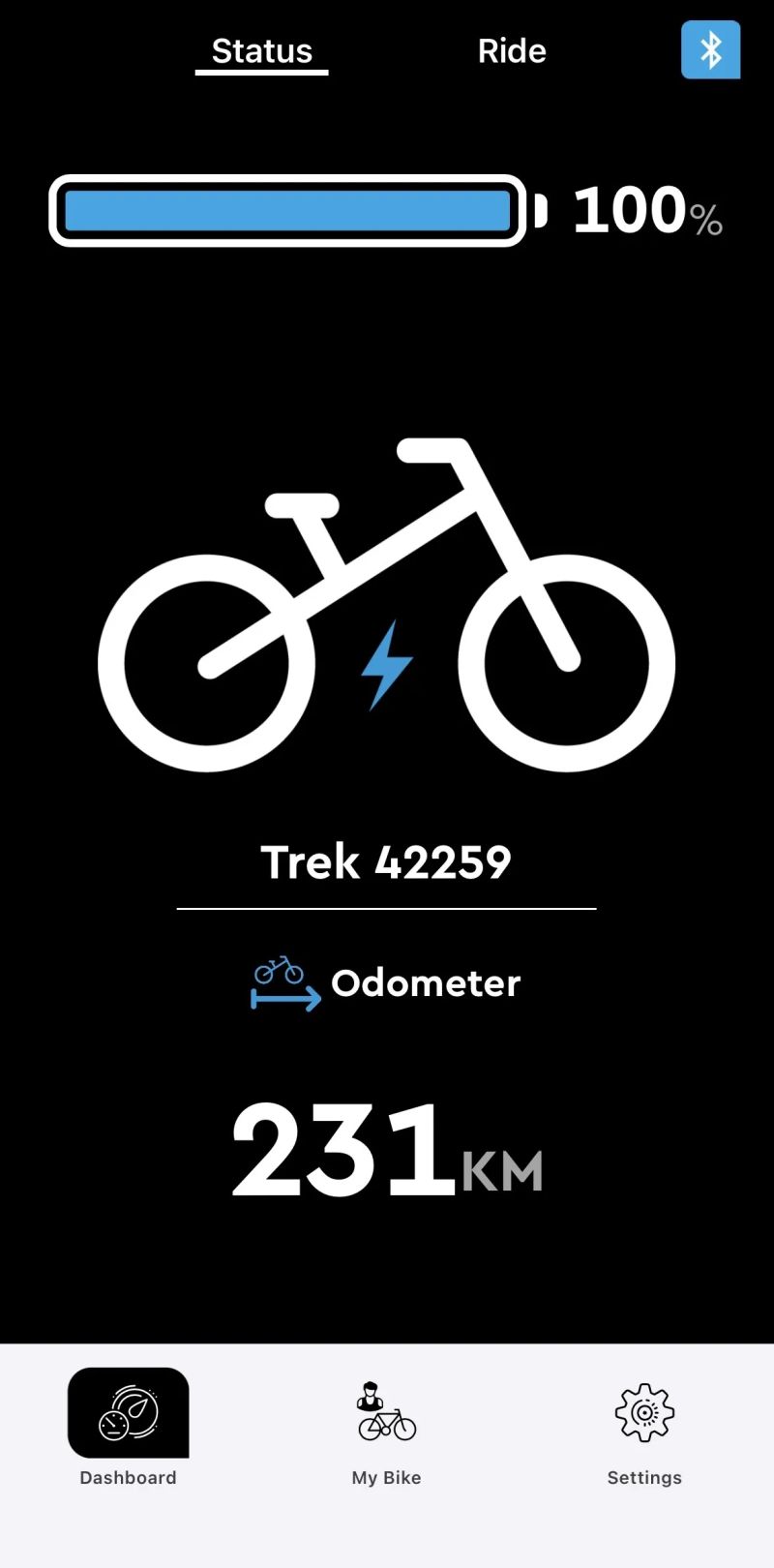This screenshot has height=1568, width=774.
Task: Select the Status tab
Action: (x=261, y=50)
